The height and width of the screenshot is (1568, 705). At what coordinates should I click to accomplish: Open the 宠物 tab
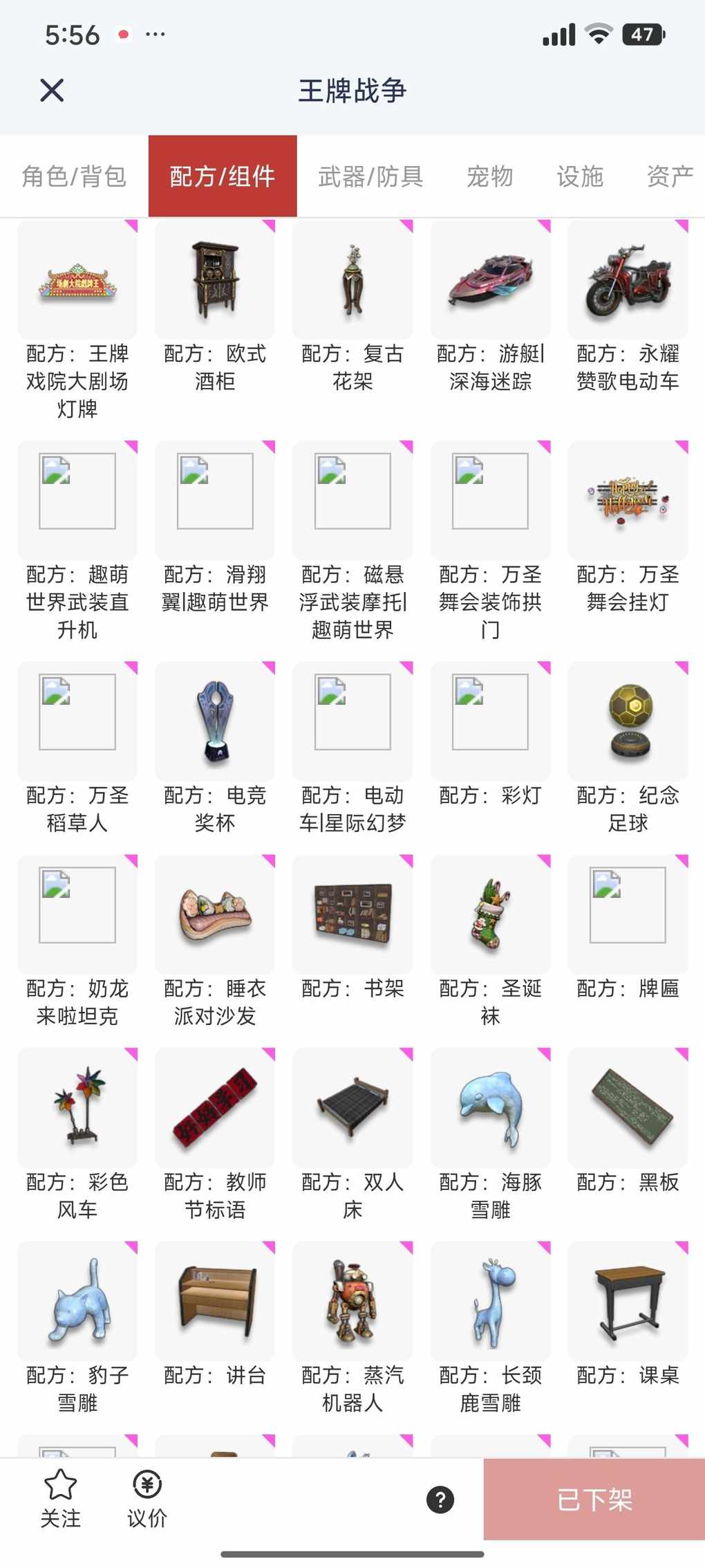point(490,176)
